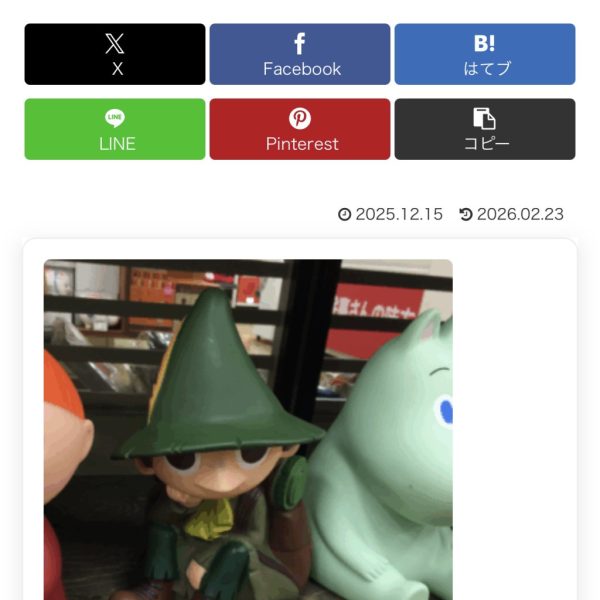The image size is (600, 600).
Task: Send this article via LINE
Action: 115,129
